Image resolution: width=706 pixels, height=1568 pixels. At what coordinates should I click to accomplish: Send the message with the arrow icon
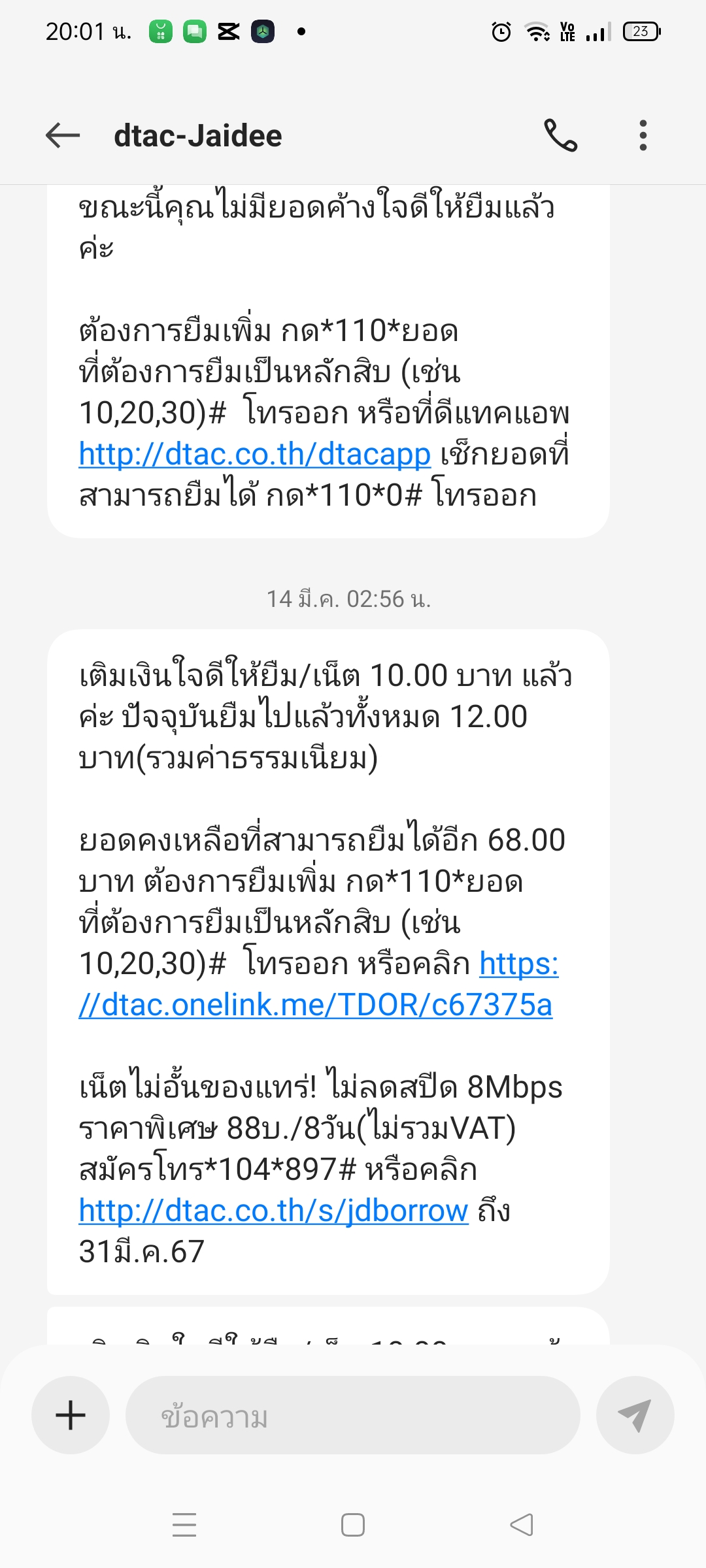pyautogui.click(x=635, y=1415)
